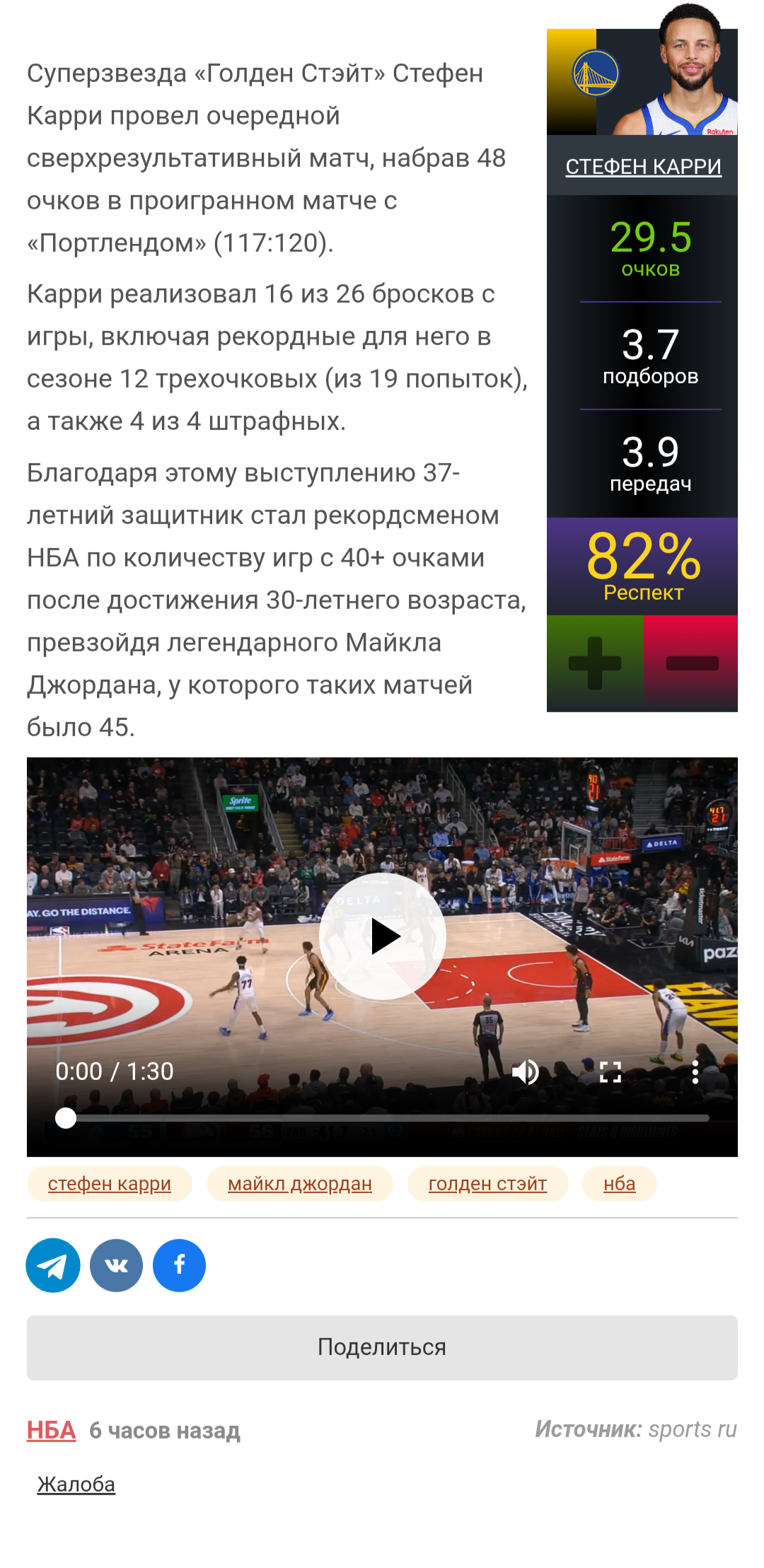Give respect with the green plus button
This screenshot has height=1568, width=764.
[594, 663]
